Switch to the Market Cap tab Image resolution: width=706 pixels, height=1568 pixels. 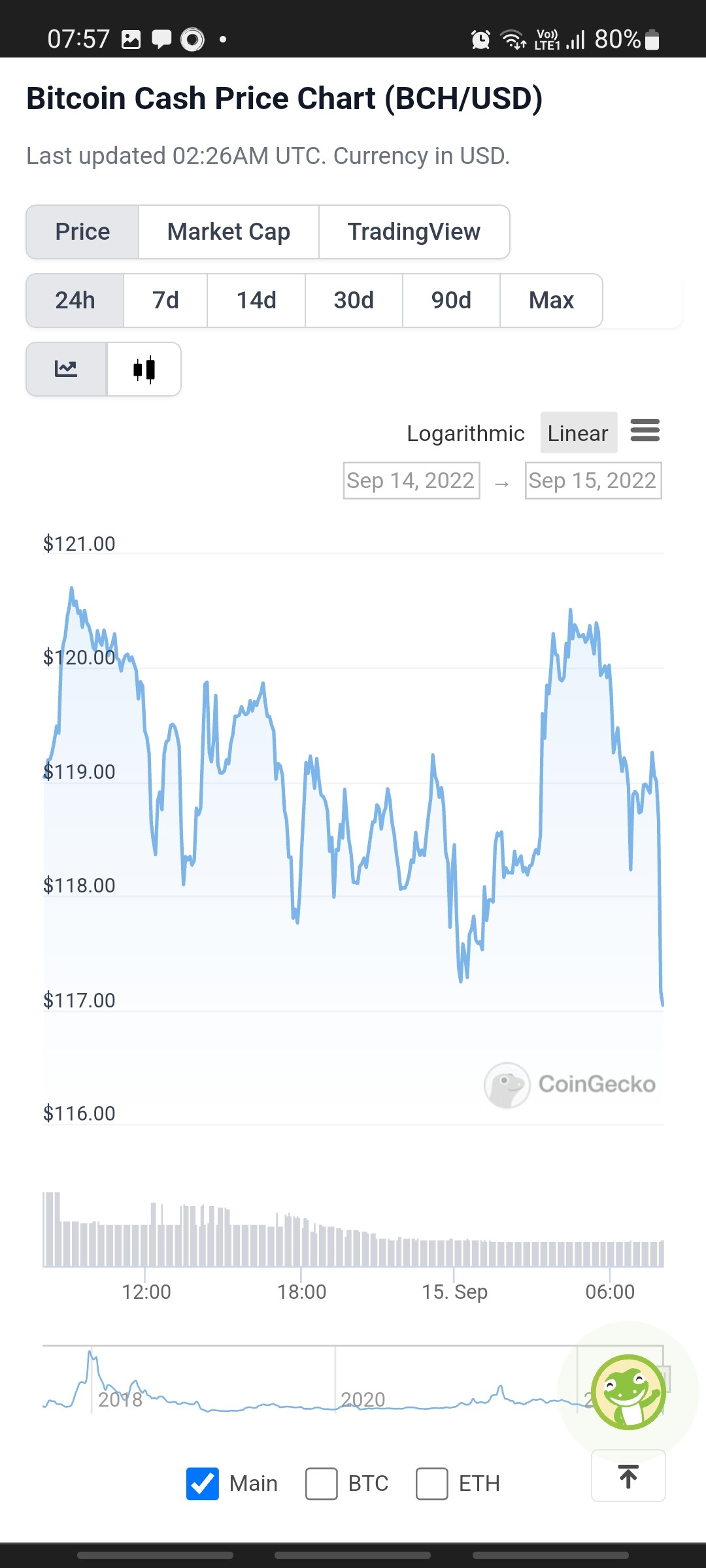pyautogui.click(x=229, y=232)
